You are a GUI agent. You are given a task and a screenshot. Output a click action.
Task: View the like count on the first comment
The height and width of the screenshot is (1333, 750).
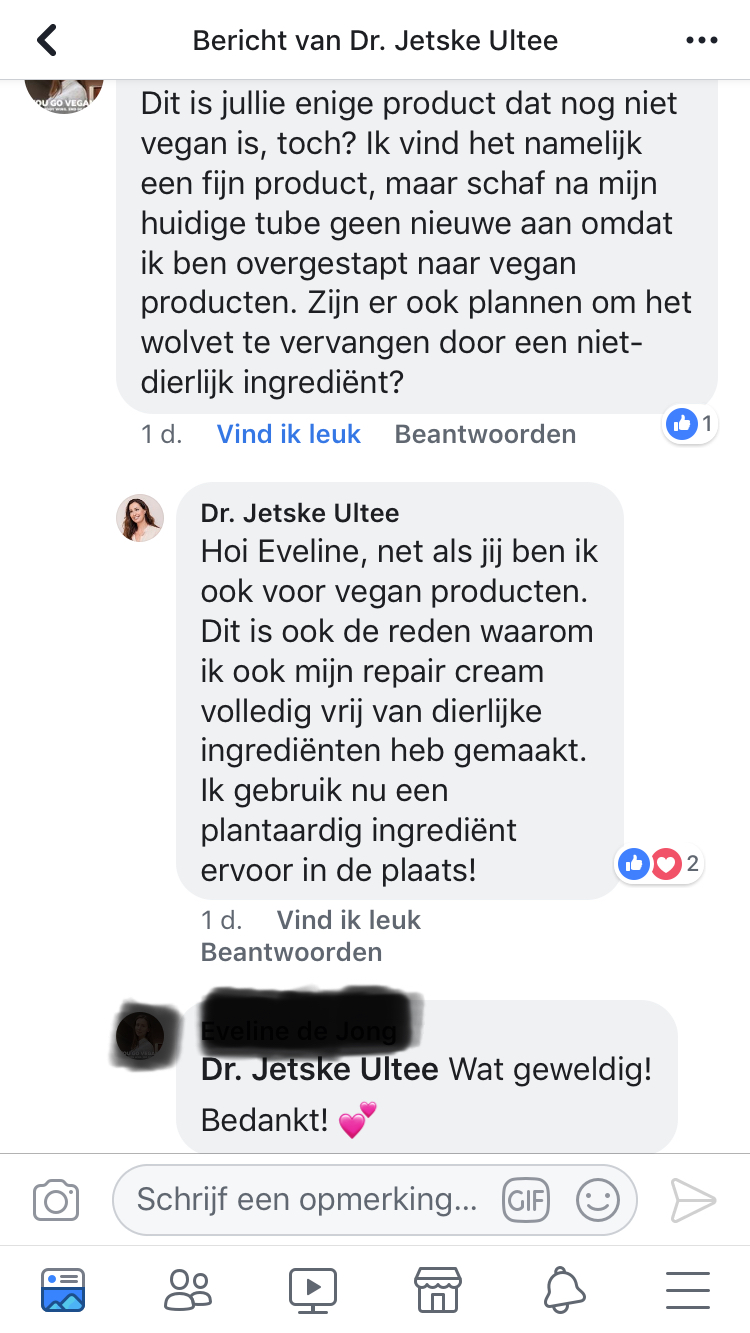(691, 424)
